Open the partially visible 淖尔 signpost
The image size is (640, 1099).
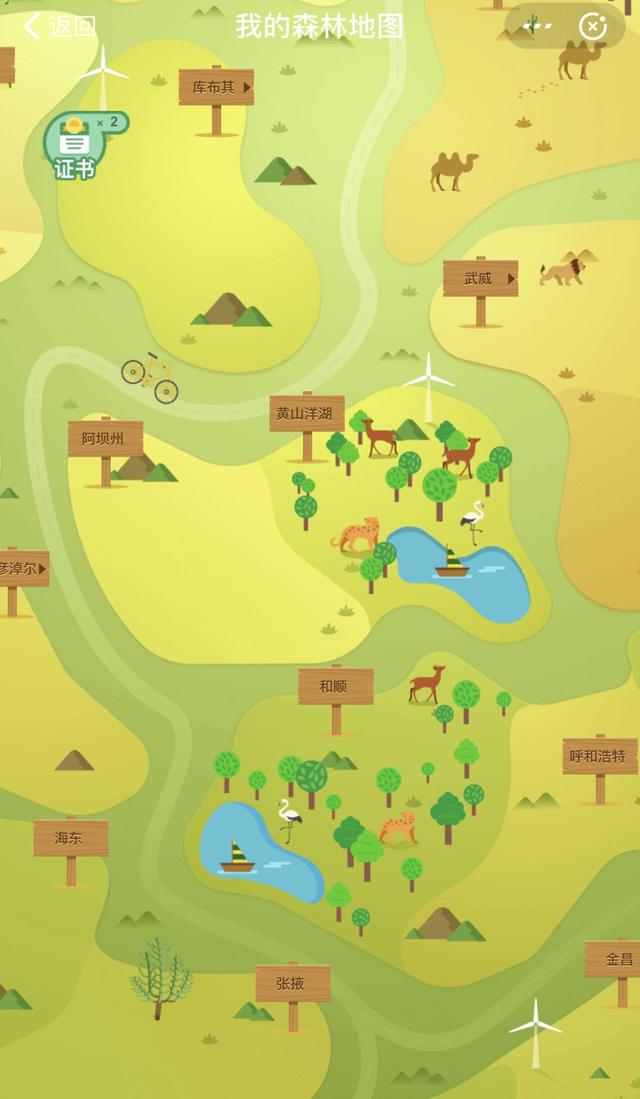click(x=22, y=568)
